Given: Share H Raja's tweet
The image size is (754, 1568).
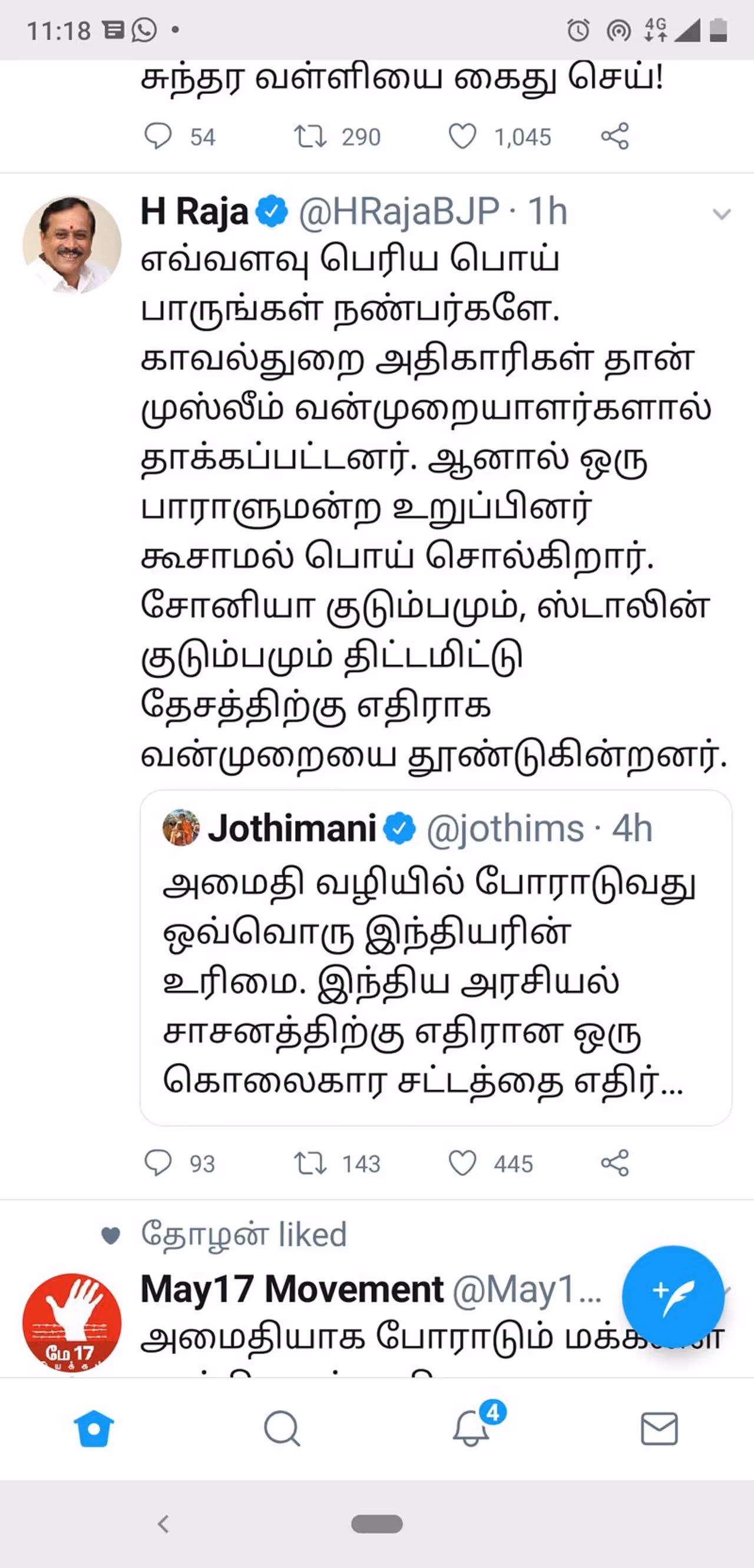Looking at the screenshot, I should point(614,1163).
